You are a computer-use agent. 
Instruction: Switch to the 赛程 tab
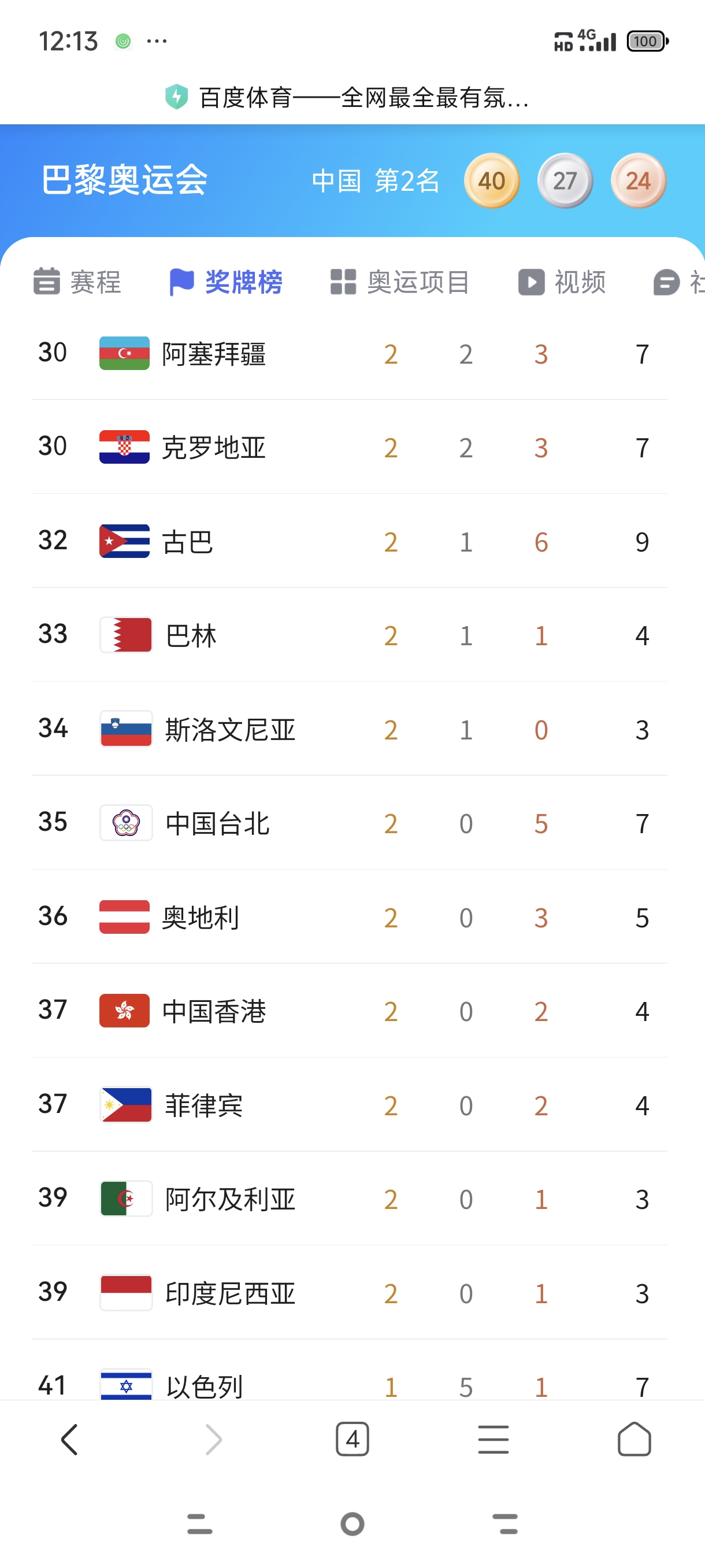tap(77, 282)
